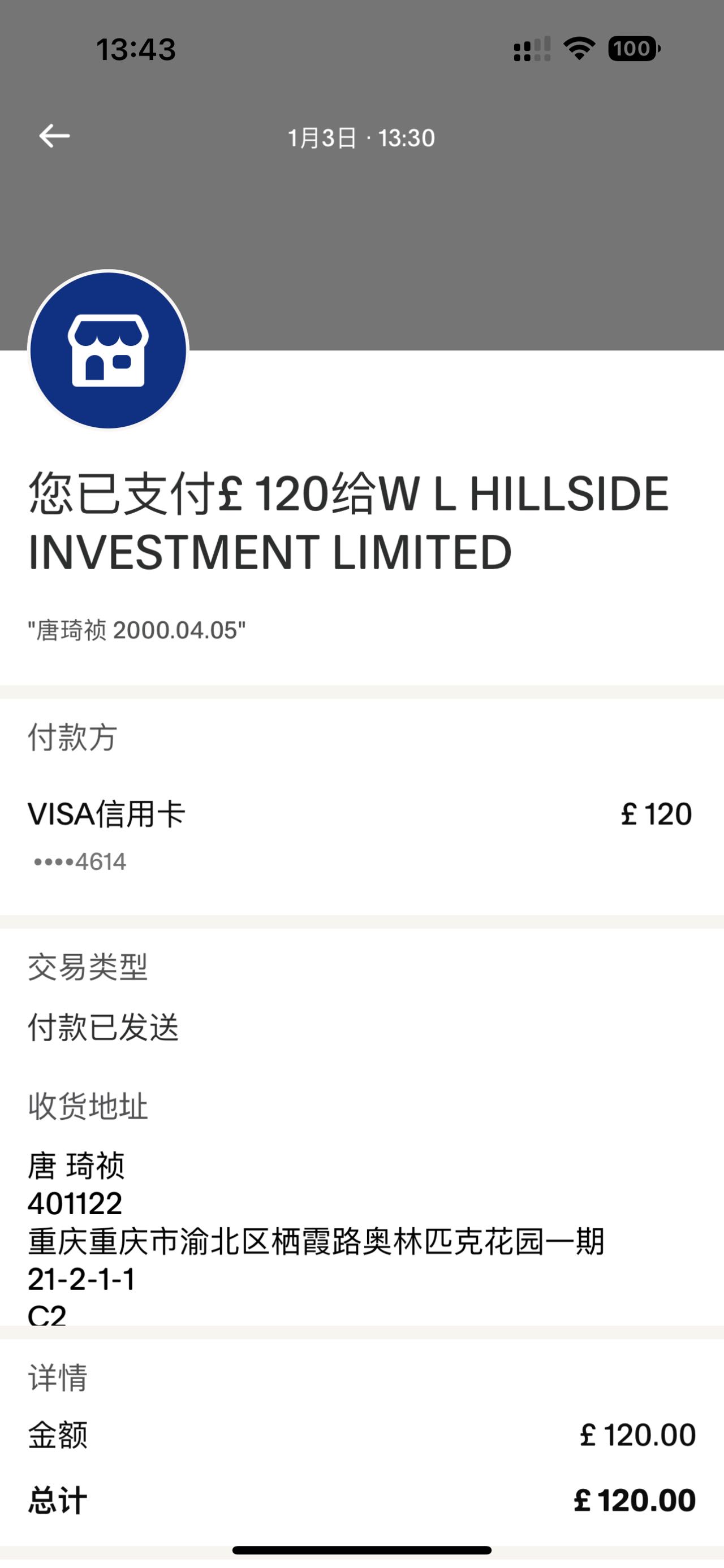Open the W L HILLSIDE merchant store icon
The width and height of the screenshot is (724, 1568).
[x=109, y=350]
